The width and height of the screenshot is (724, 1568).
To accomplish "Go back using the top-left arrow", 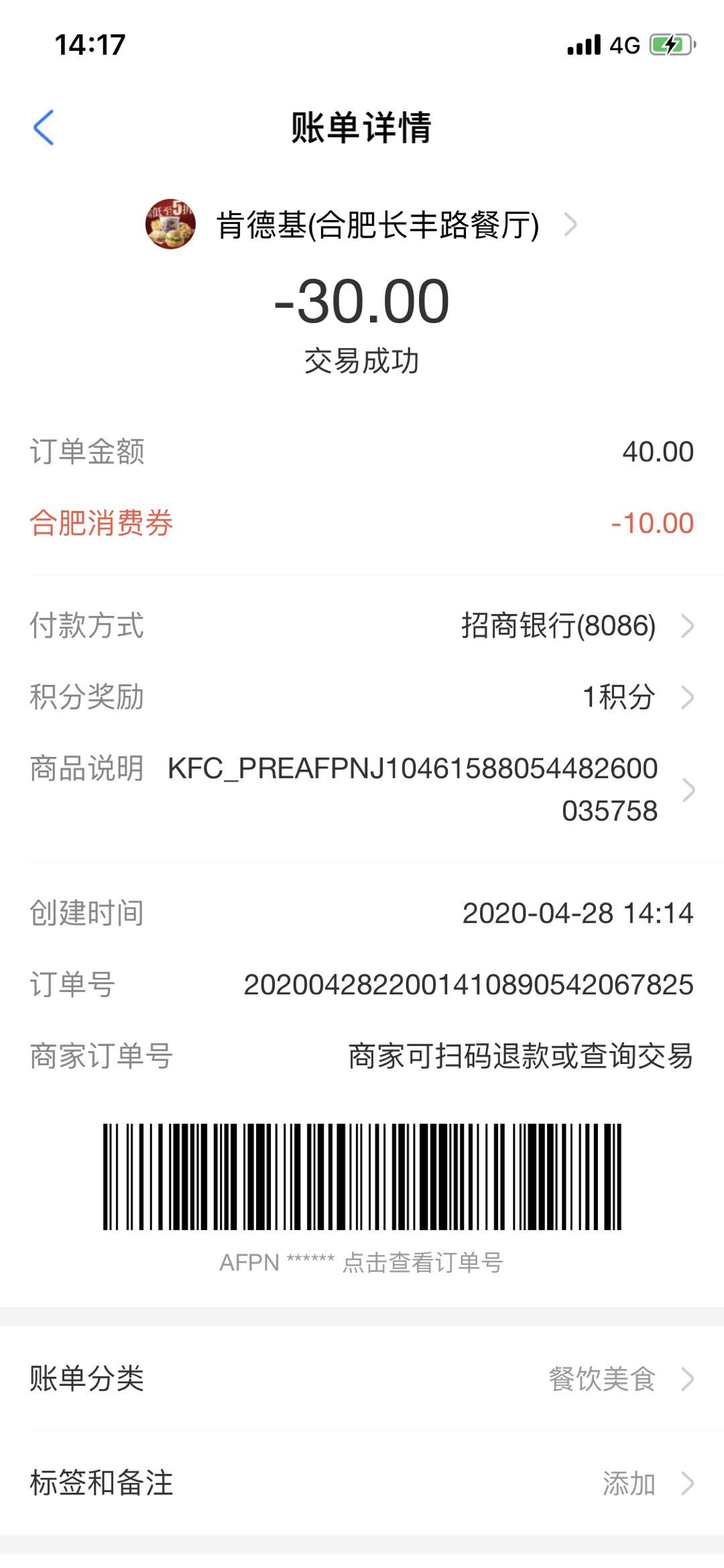I will click(x=44, y=127).
